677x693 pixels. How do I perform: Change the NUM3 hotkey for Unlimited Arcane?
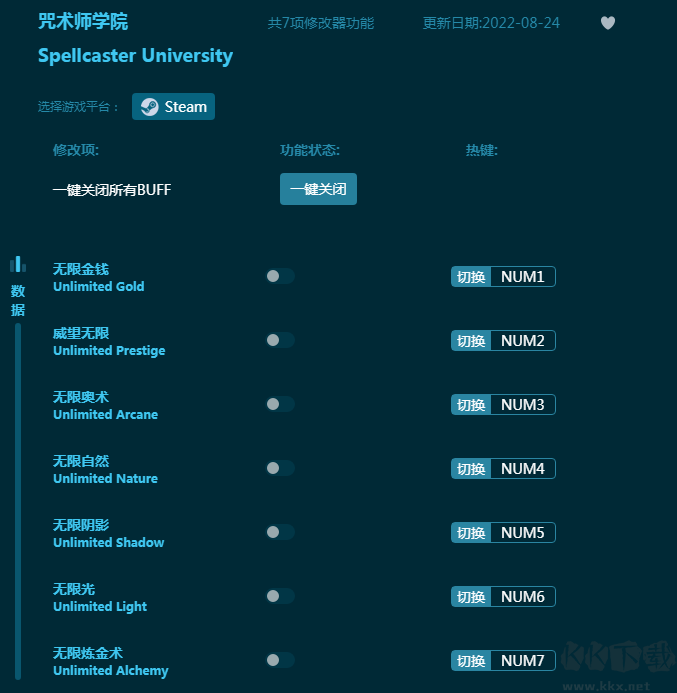click(x=522, y=405)
